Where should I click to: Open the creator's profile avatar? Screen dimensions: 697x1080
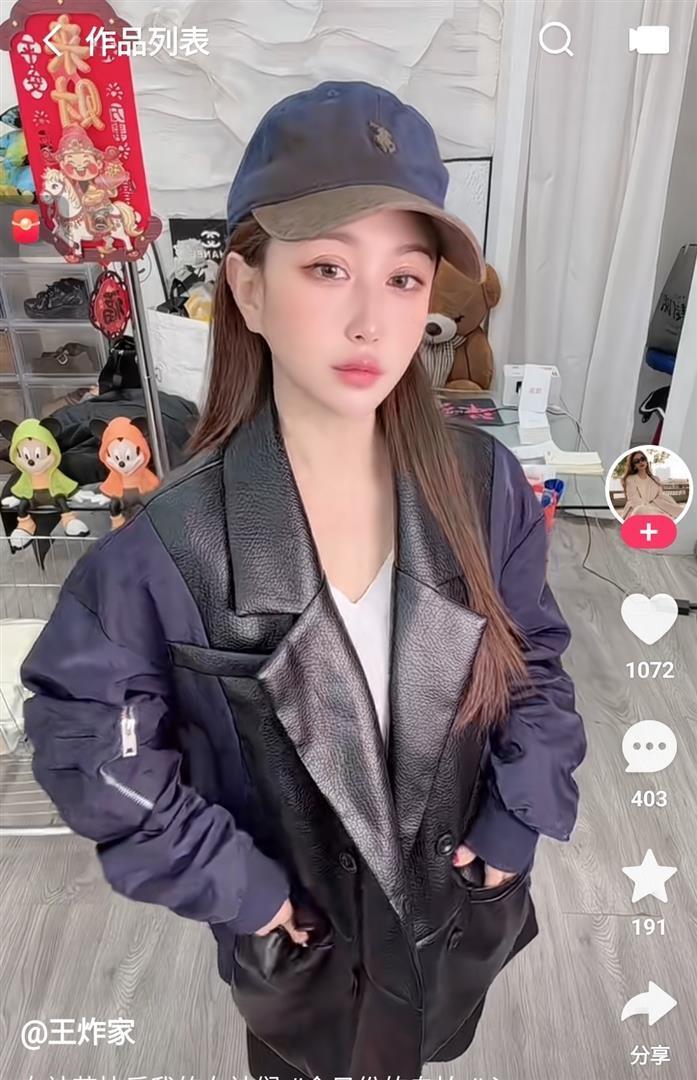point(648,486)
